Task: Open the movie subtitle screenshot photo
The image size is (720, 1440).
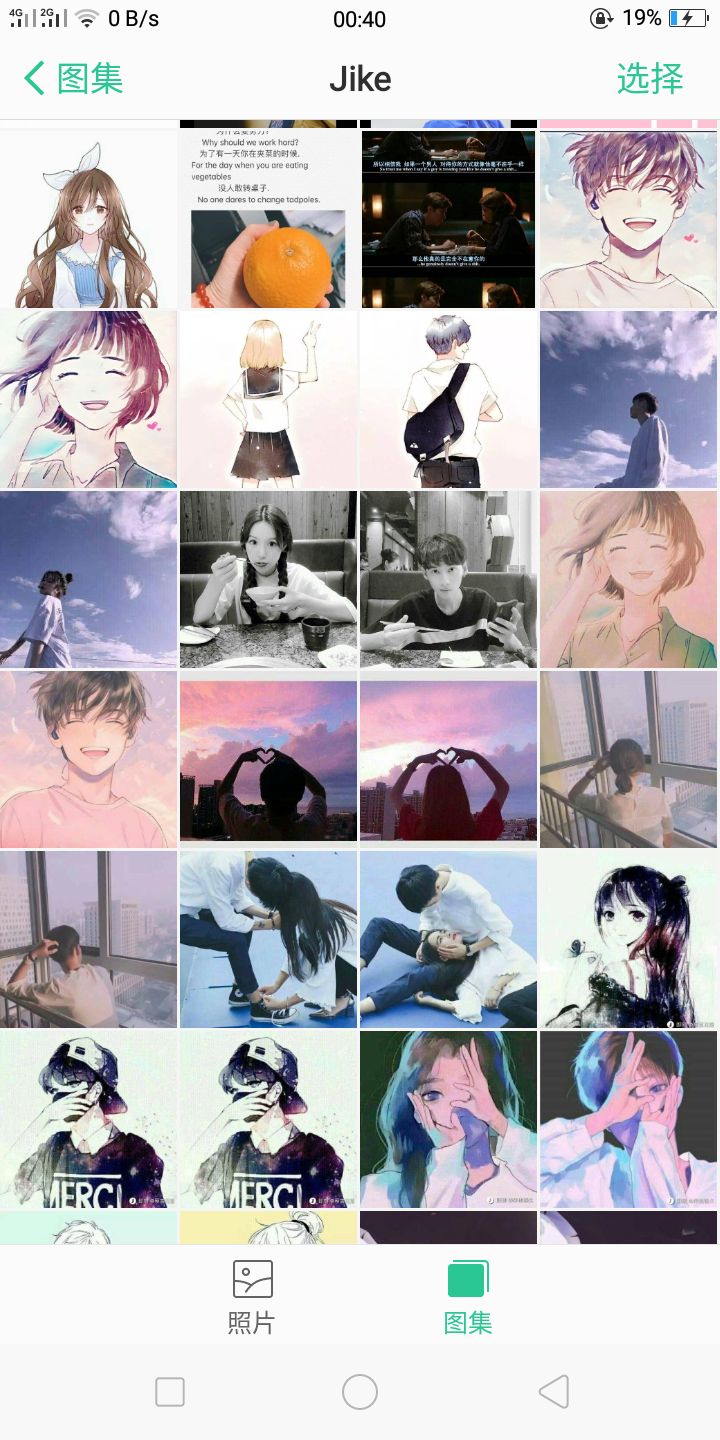Action: point(448,219)
